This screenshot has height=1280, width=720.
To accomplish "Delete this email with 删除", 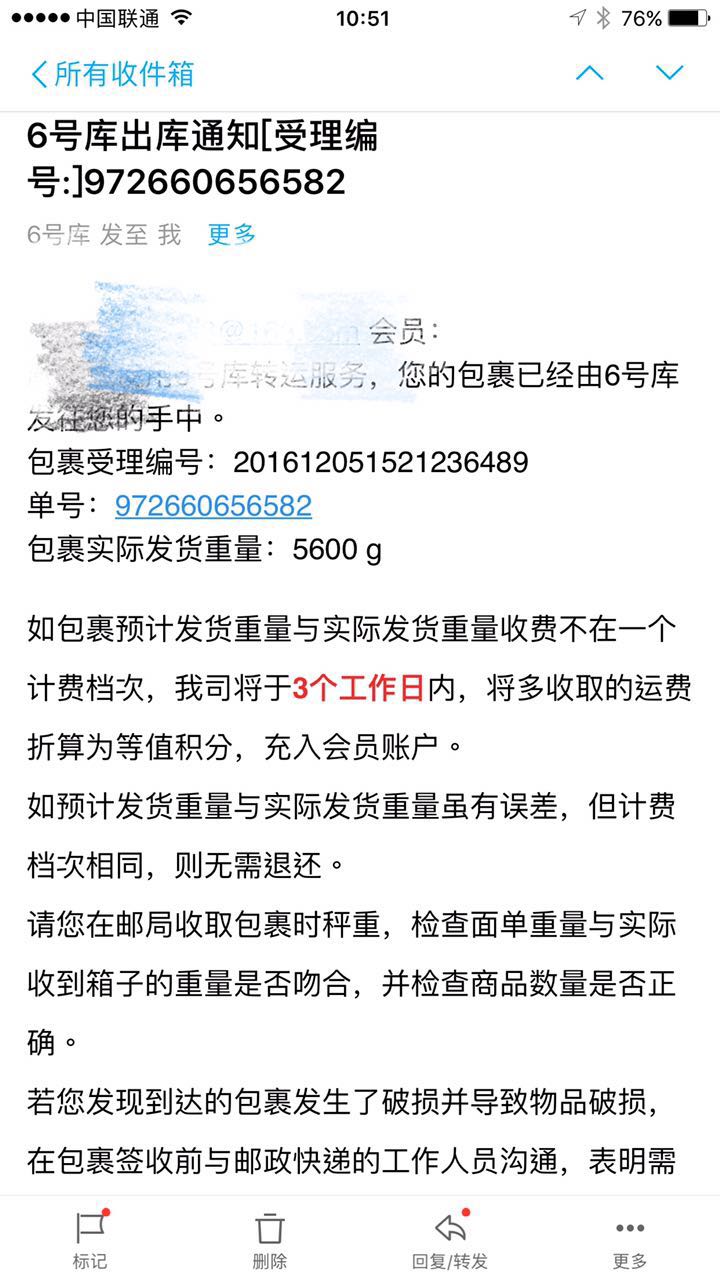I will click(x=270, y=1238).
